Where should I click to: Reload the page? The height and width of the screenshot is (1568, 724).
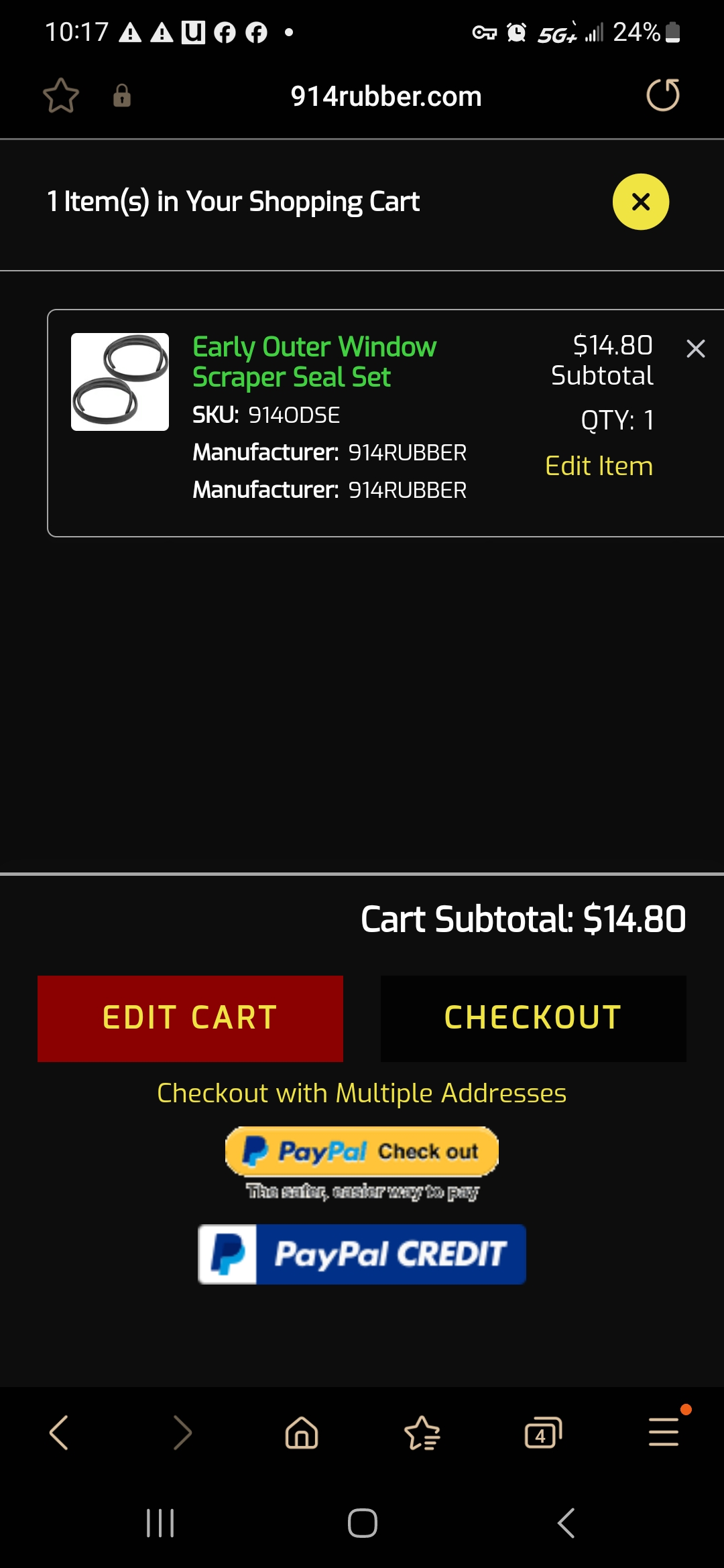pyautogui.click(x=663, y=95)
